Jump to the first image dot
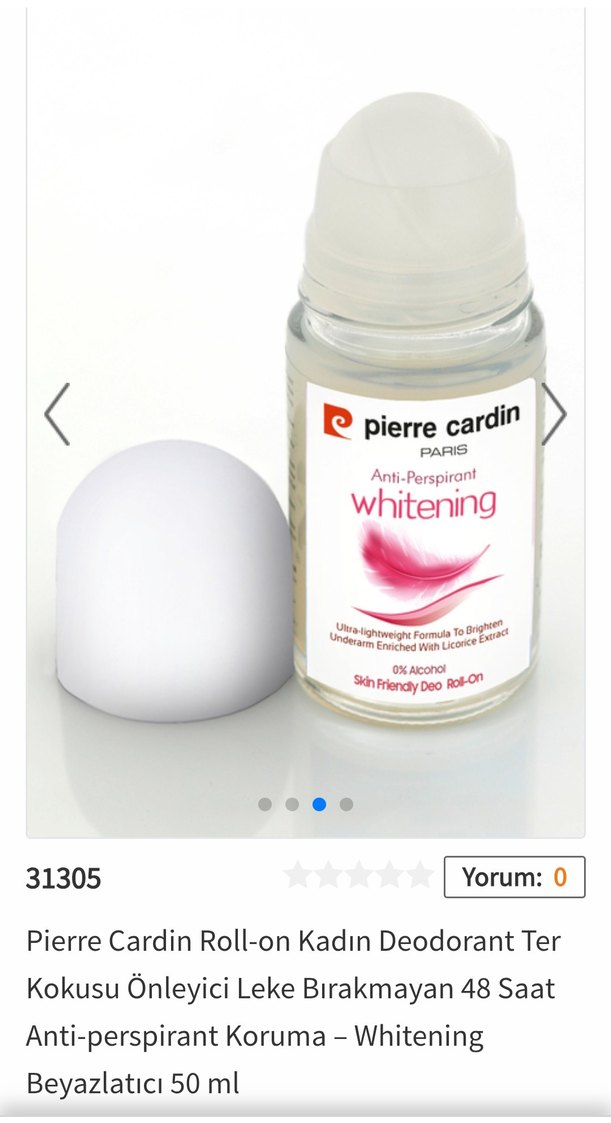Image resolution: width=611 pixels, height=1123 pixels. click(x=265, y=804)
